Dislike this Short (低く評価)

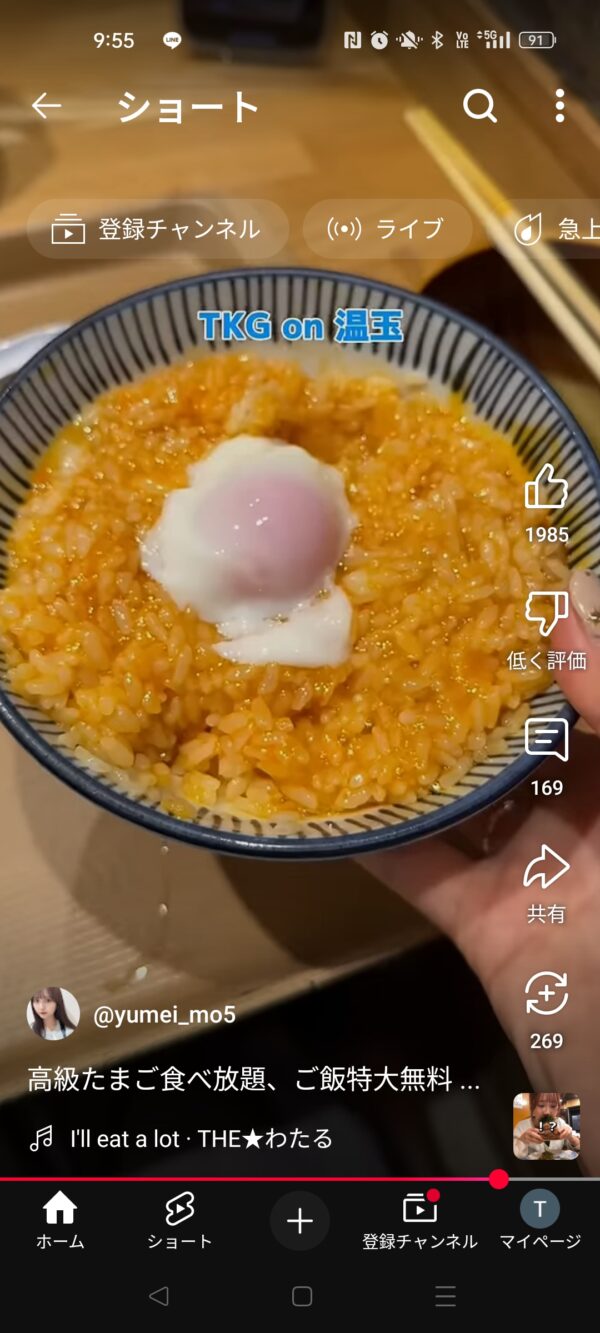[x=546, y=614]
